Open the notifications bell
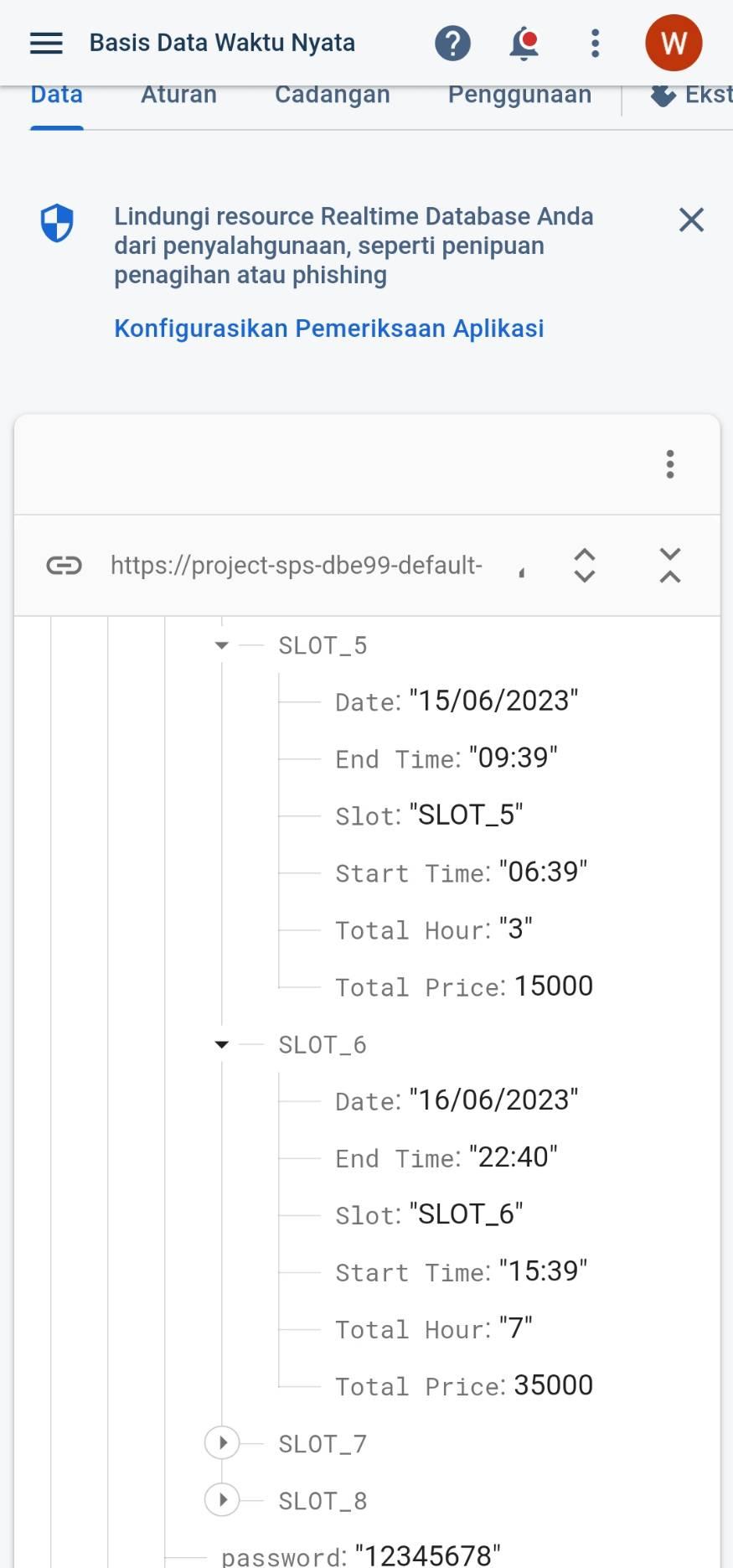 524,43
